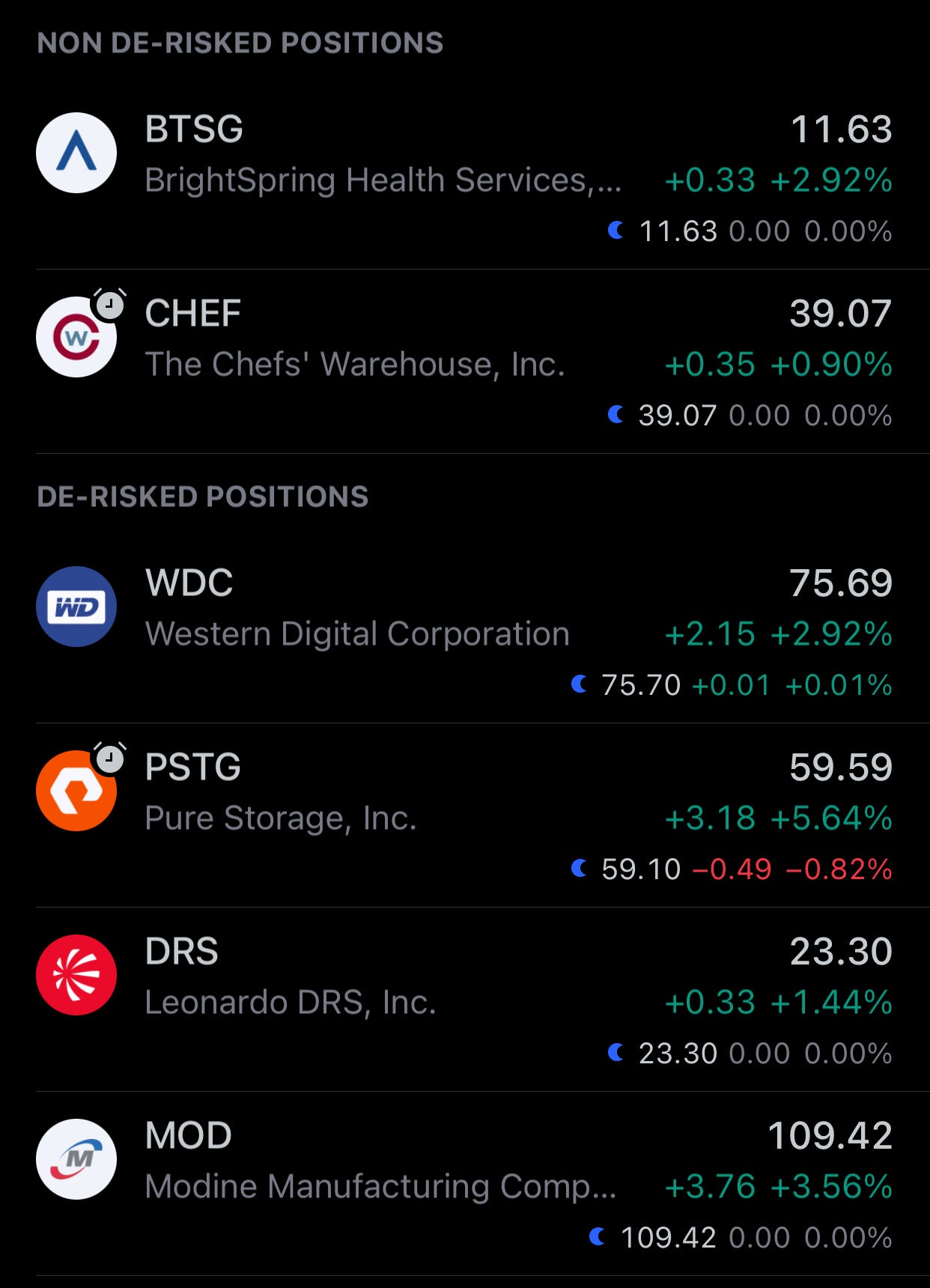
Task: Select the Pure Storage PSTG row
Action: click(464, 816)
